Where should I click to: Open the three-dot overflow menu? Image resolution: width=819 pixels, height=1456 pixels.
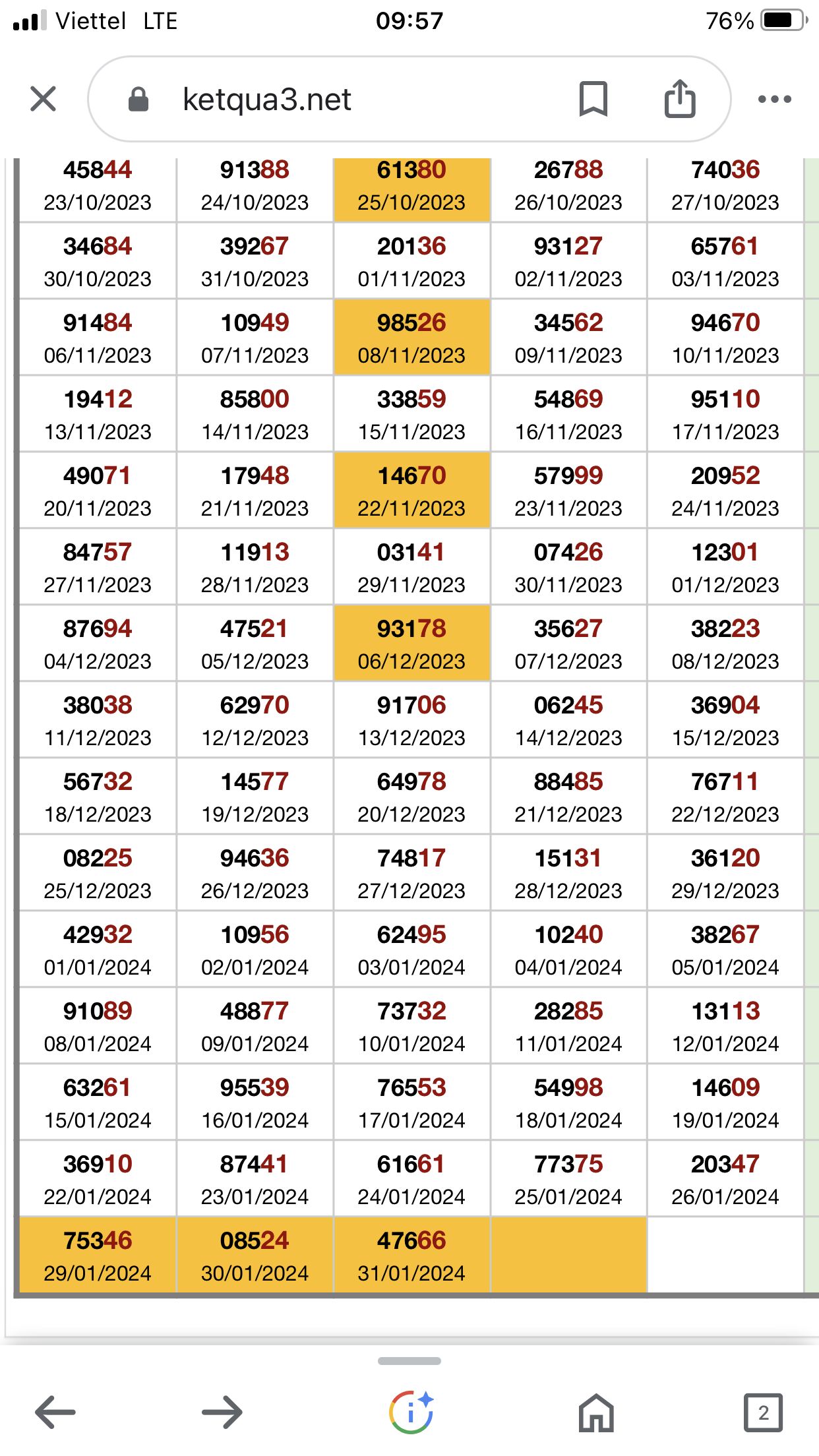pyautogui.click(x=775, y=99)
